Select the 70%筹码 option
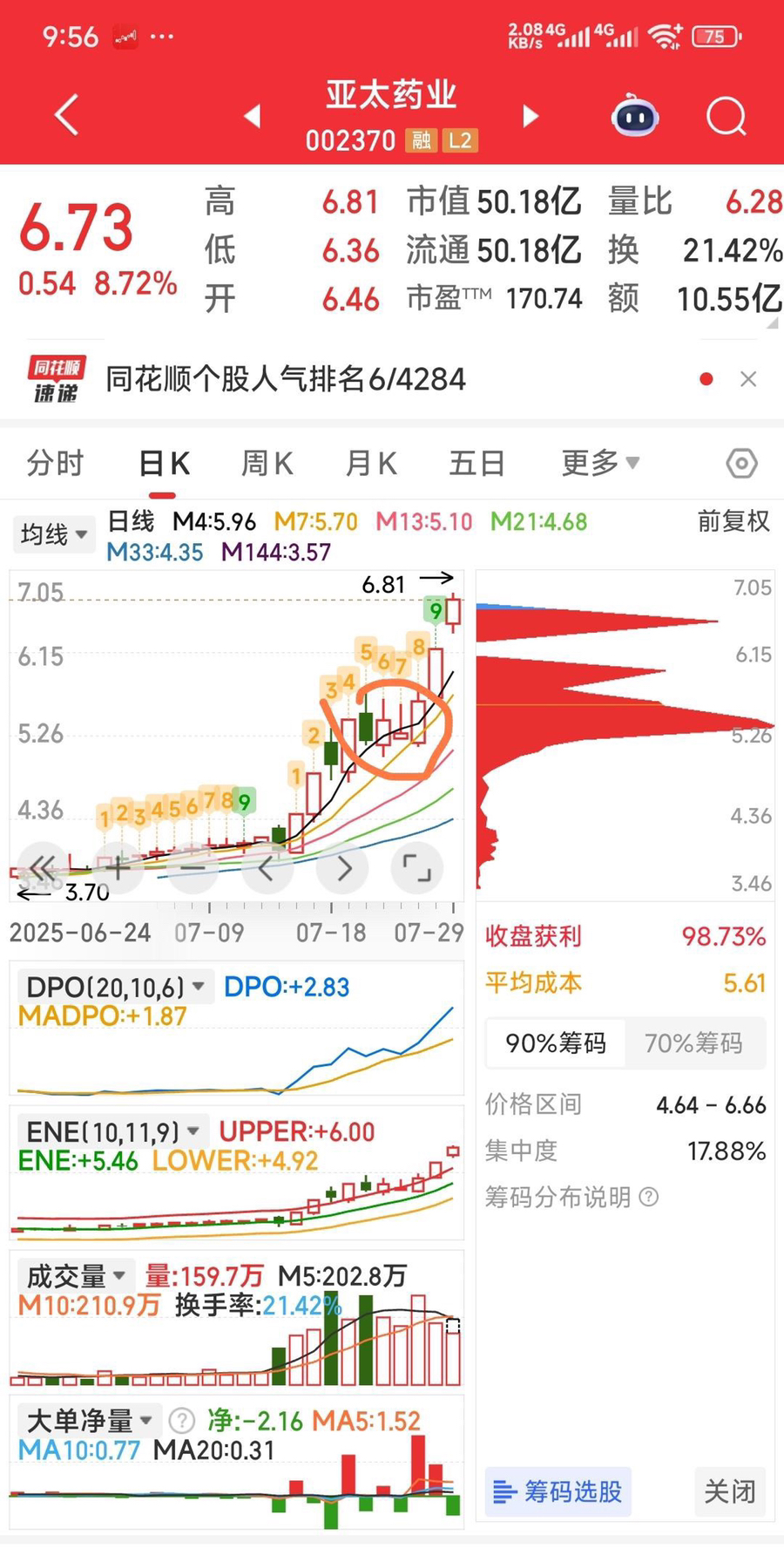This screenshot has height=1562, width=784. 693,1042
